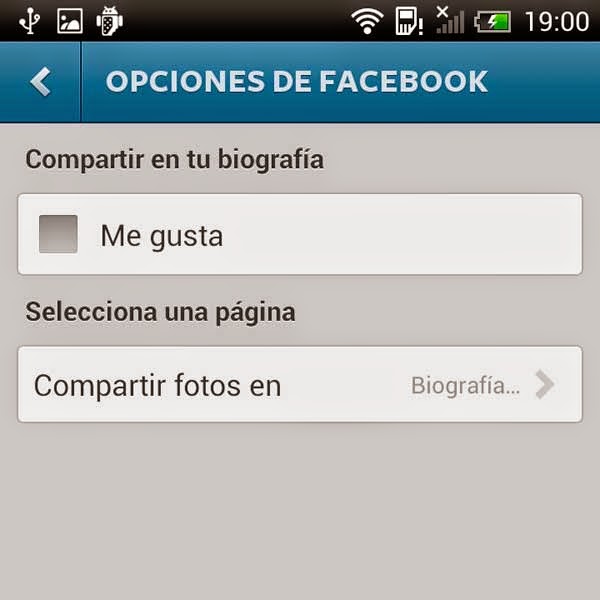Go back from Opciones de Facebook

(x=40, y=82)
